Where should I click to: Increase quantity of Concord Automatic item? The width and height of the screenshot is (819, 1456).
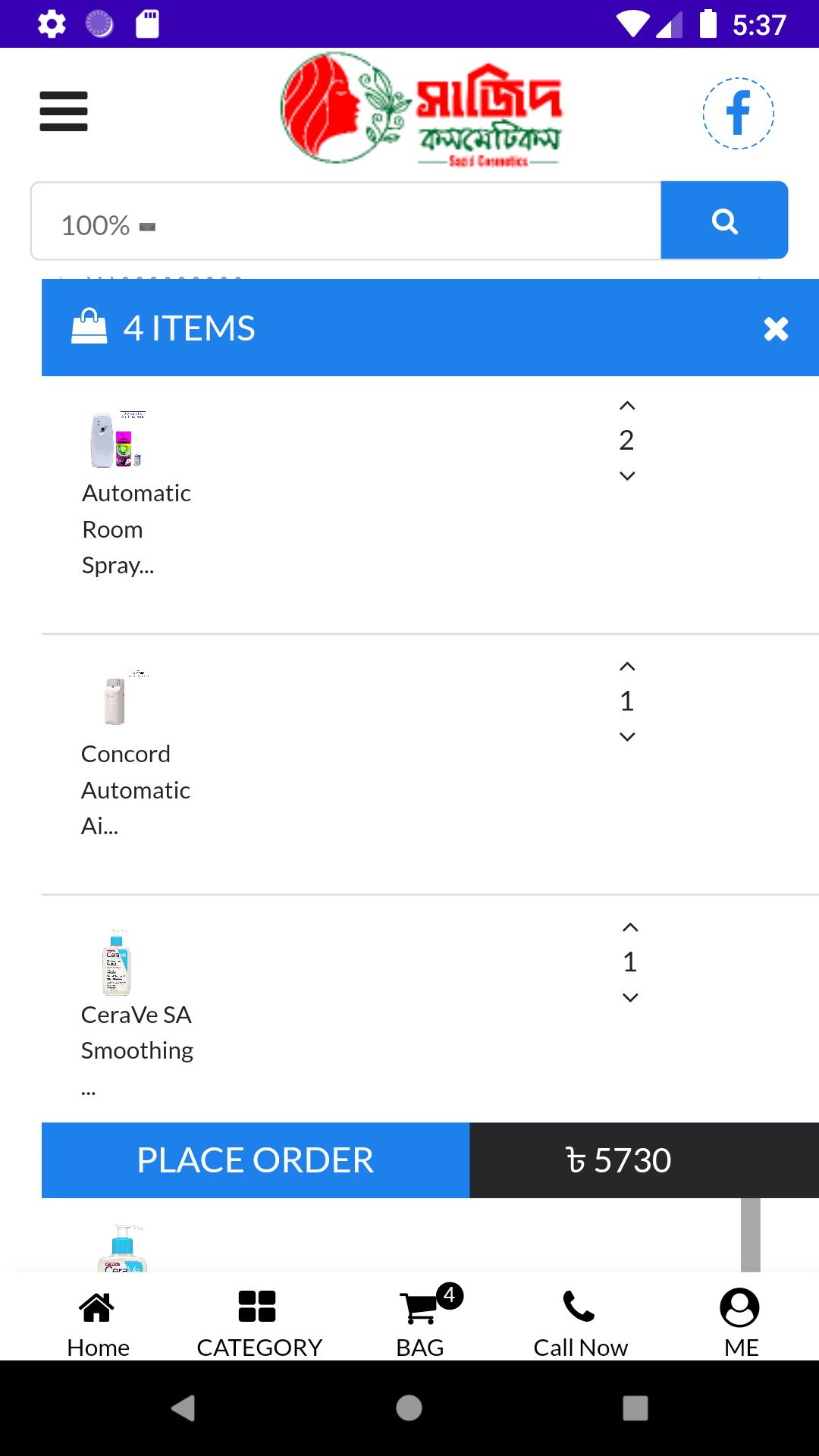tap(627, 667)
